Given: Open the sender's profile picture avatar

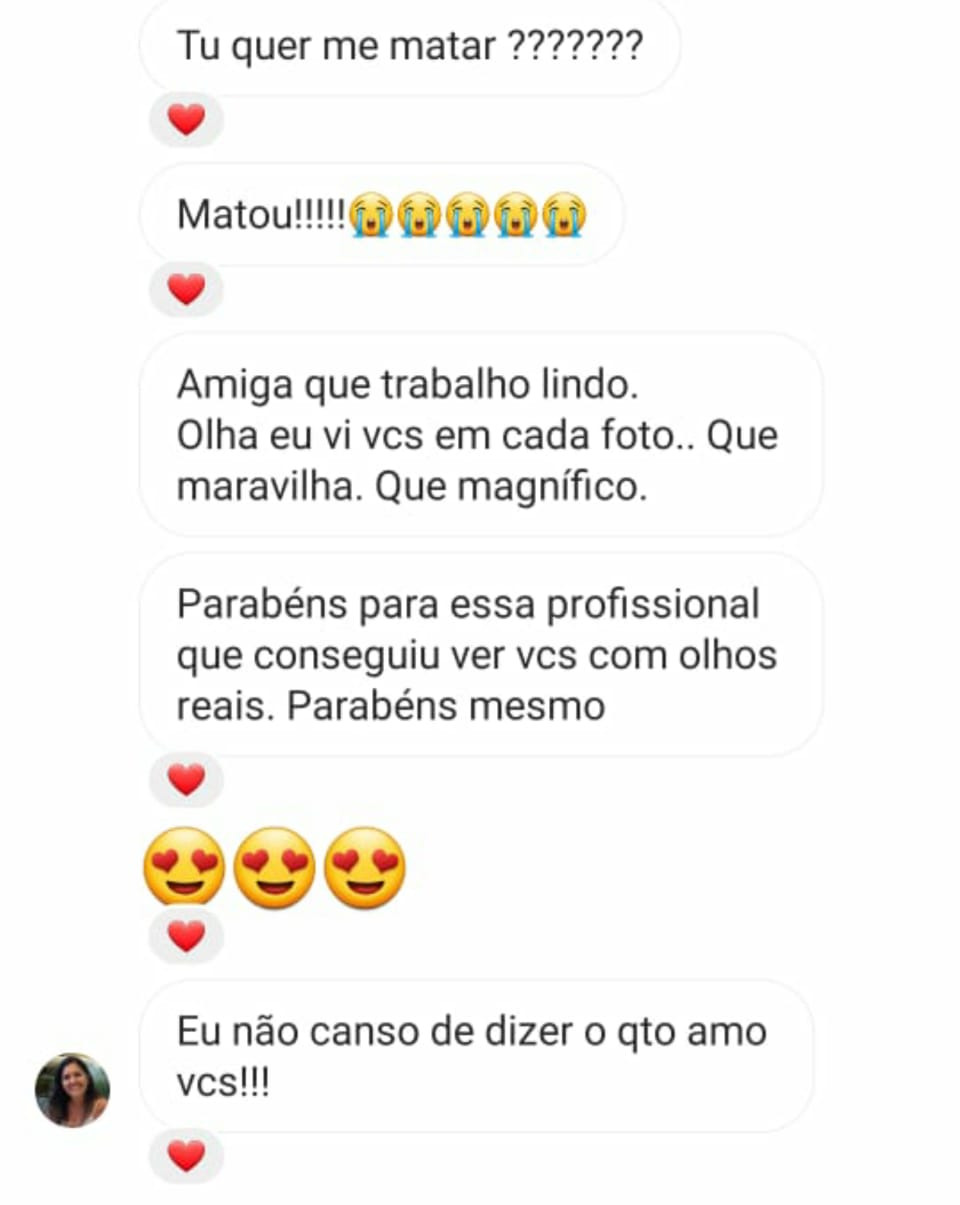Looking at the screenshot, I should point(72,1089).
